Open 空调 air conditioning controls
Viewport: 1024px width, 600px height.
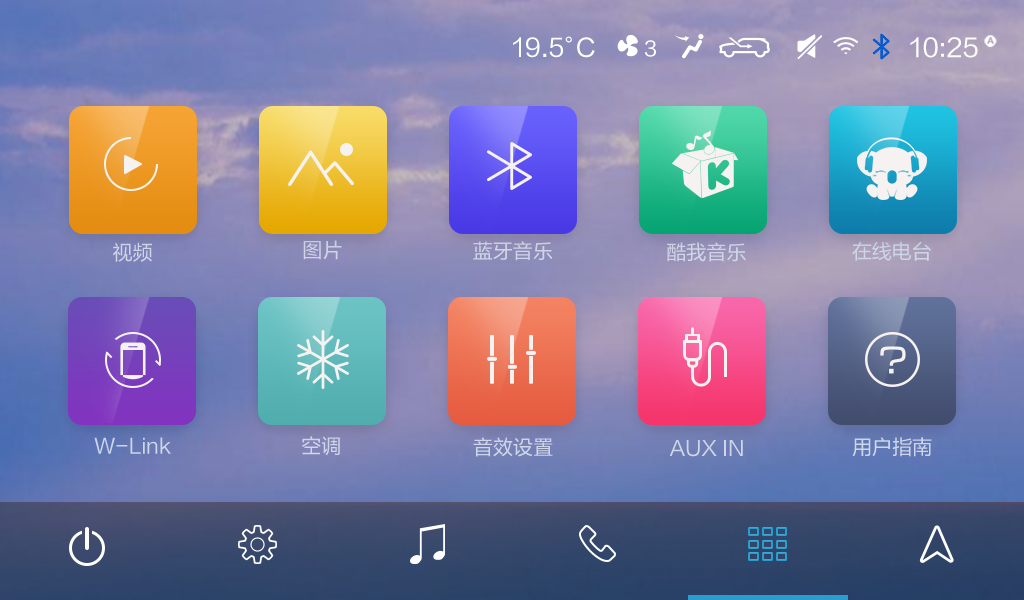(x=322, y=361)
